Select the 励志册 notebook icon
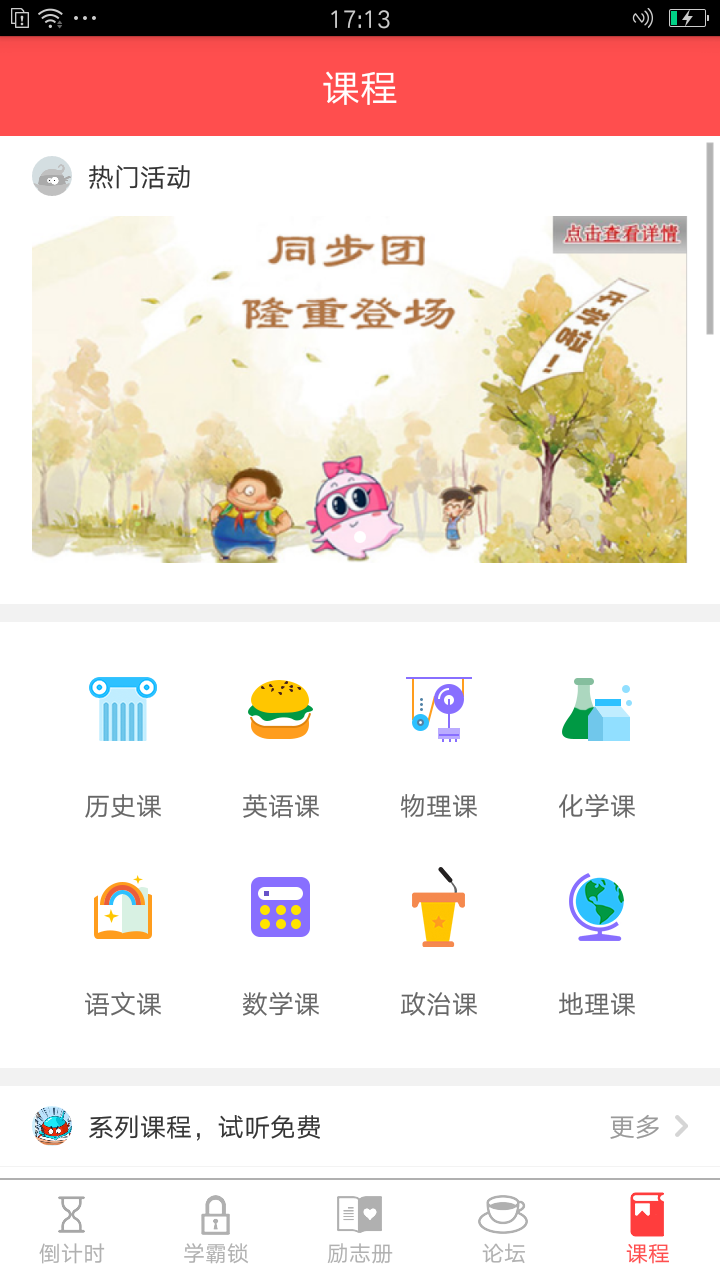720x1280 pixels. pos(359,1215)
